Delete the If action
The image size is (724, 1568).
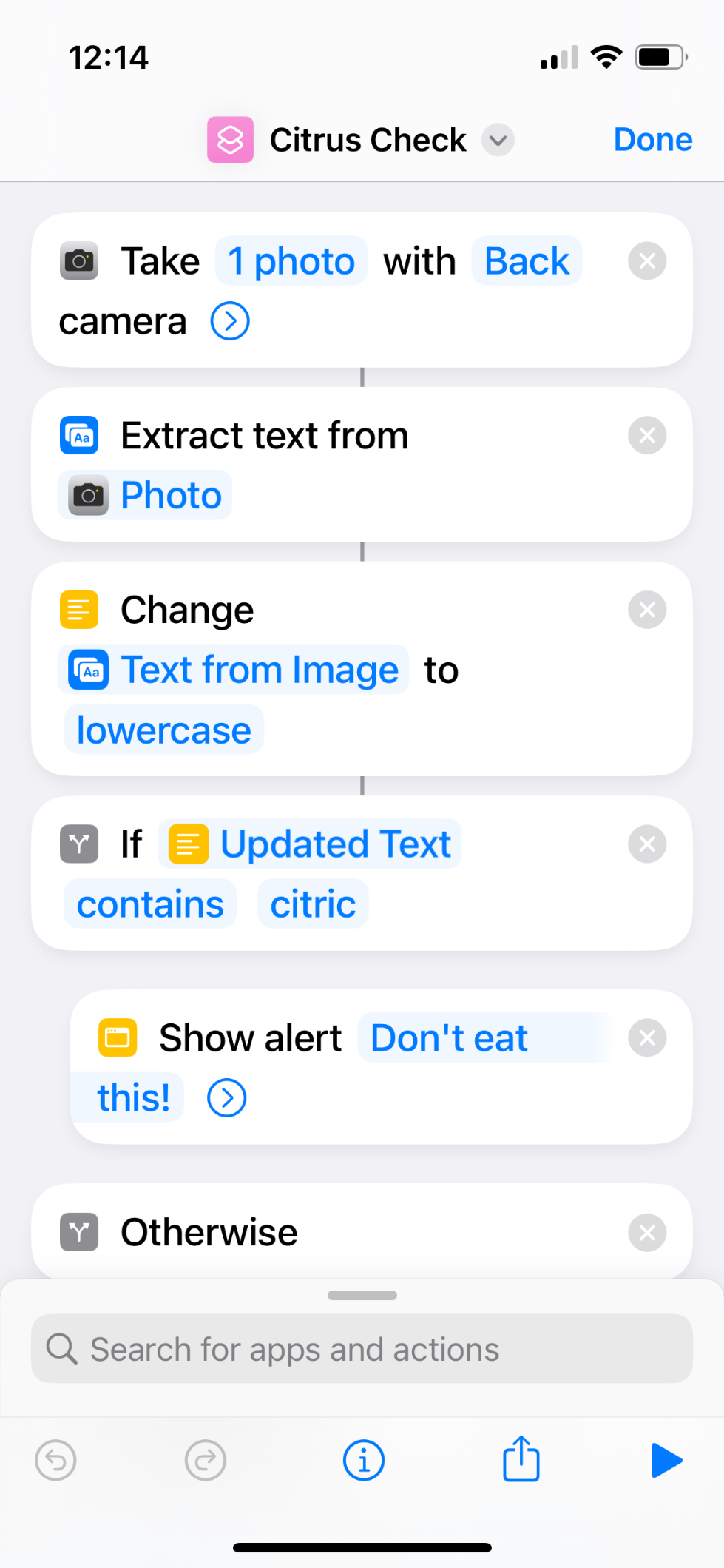tap(647, 844)
